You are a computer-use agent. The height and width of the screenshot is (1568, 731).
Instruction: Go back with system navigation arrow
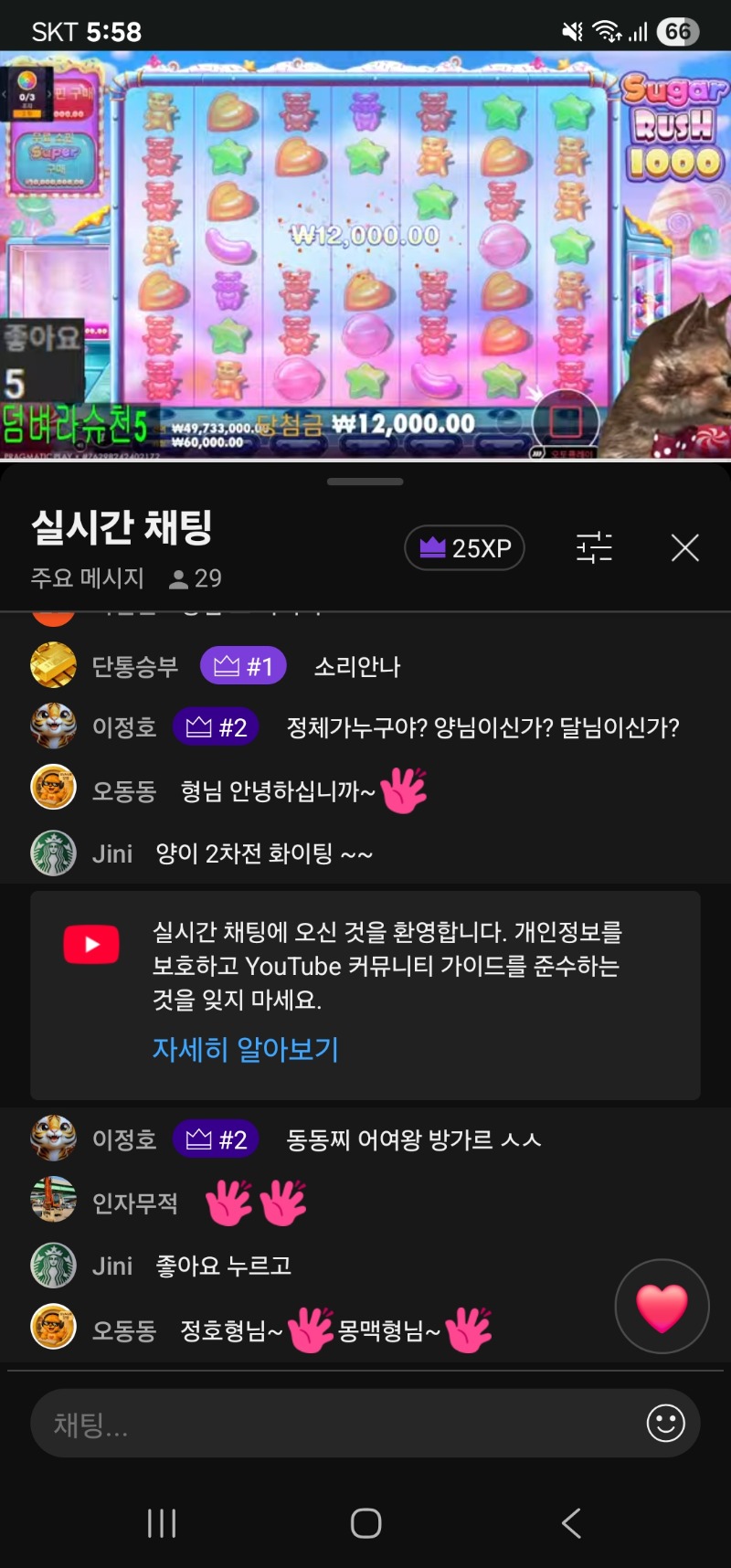coord(571,1523)
